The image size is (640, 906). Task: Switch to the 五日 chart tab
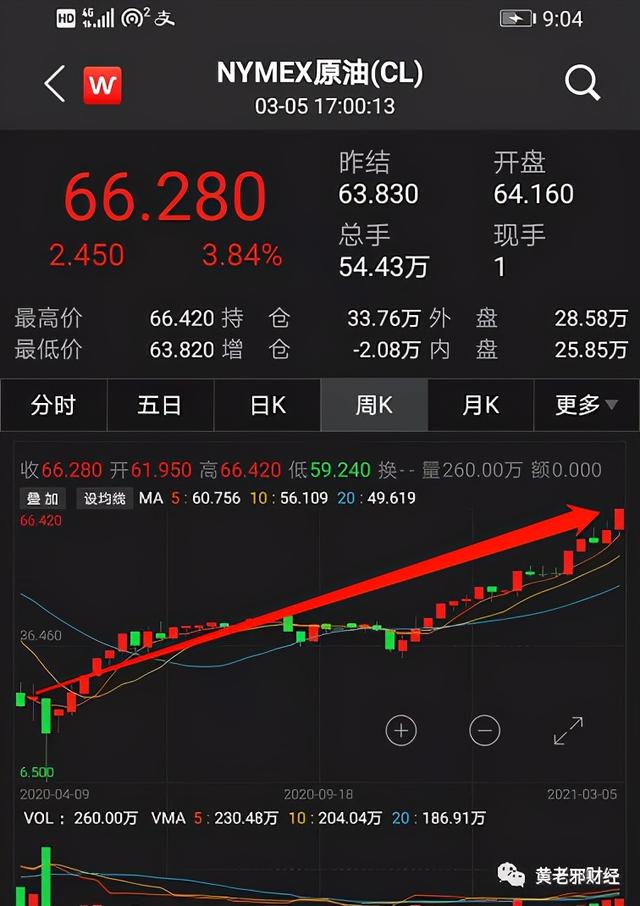[160, 405]
